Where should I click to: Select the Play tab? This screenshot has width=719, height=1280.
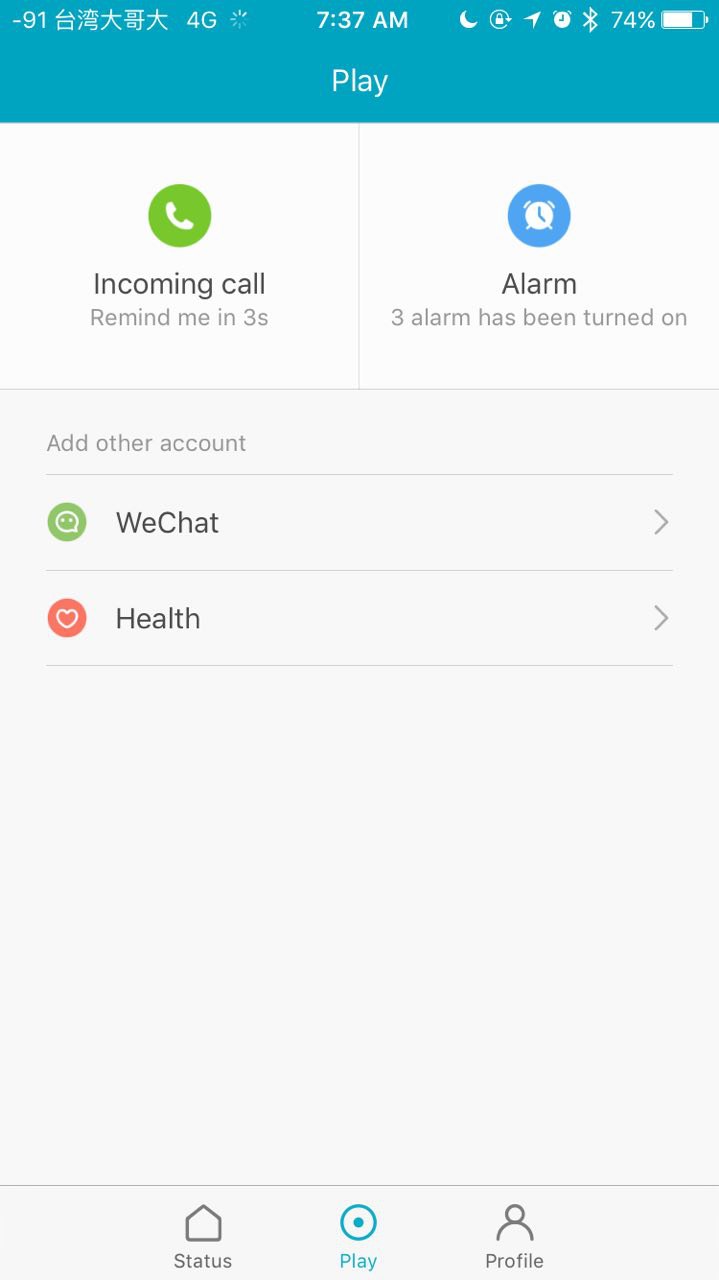(358, 1236)
